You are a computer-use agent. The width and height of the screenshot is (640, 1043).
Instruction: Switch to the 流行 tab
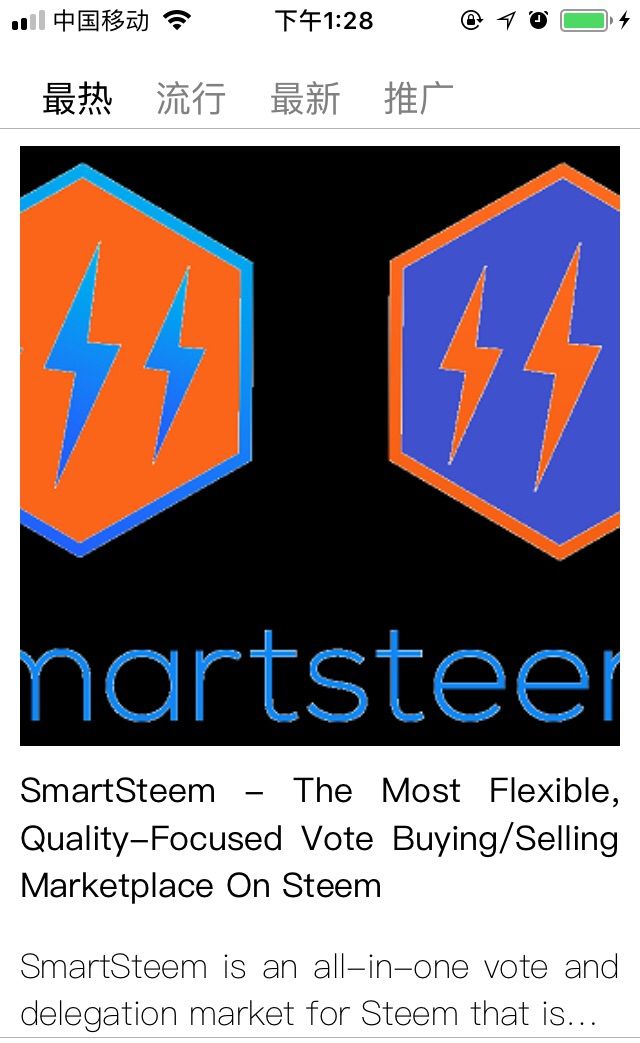(x=191, y=99)
